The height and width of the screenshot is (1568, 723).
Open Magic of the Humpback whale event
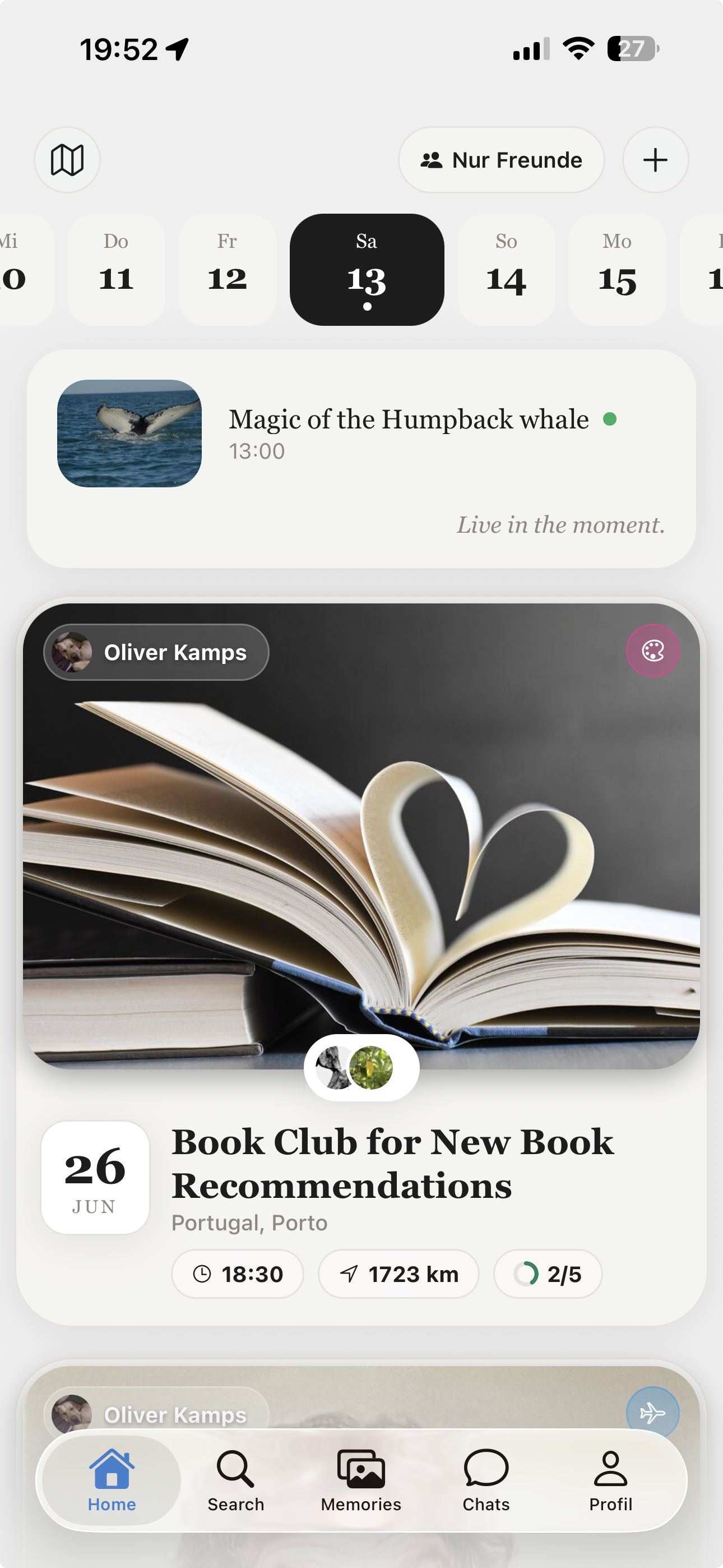pyautogui.click(x=361, y=458)
